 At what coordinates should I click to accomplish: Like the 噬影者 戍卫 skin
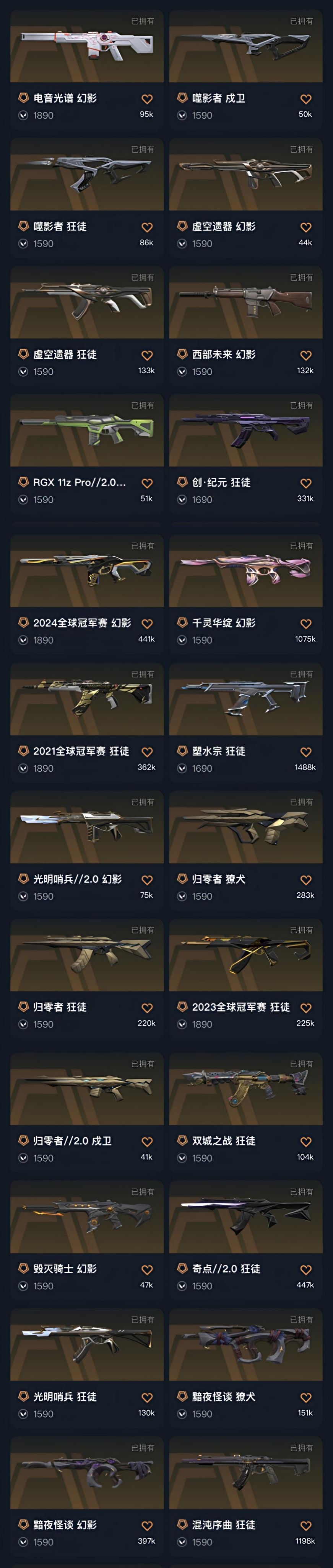point(305,99)
